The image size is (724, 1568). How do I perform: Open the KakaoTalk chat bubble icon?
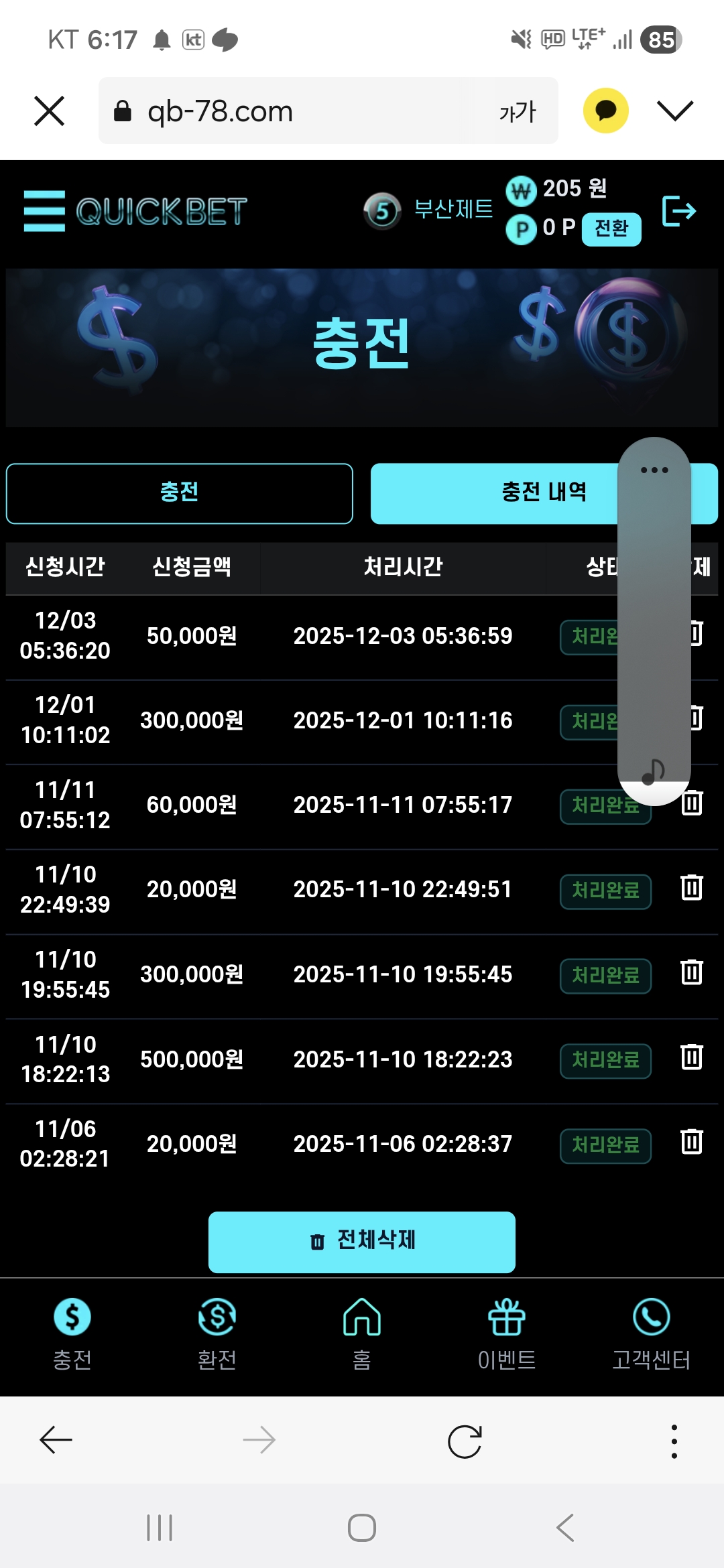pyautogui.click(x=605, y=111)
